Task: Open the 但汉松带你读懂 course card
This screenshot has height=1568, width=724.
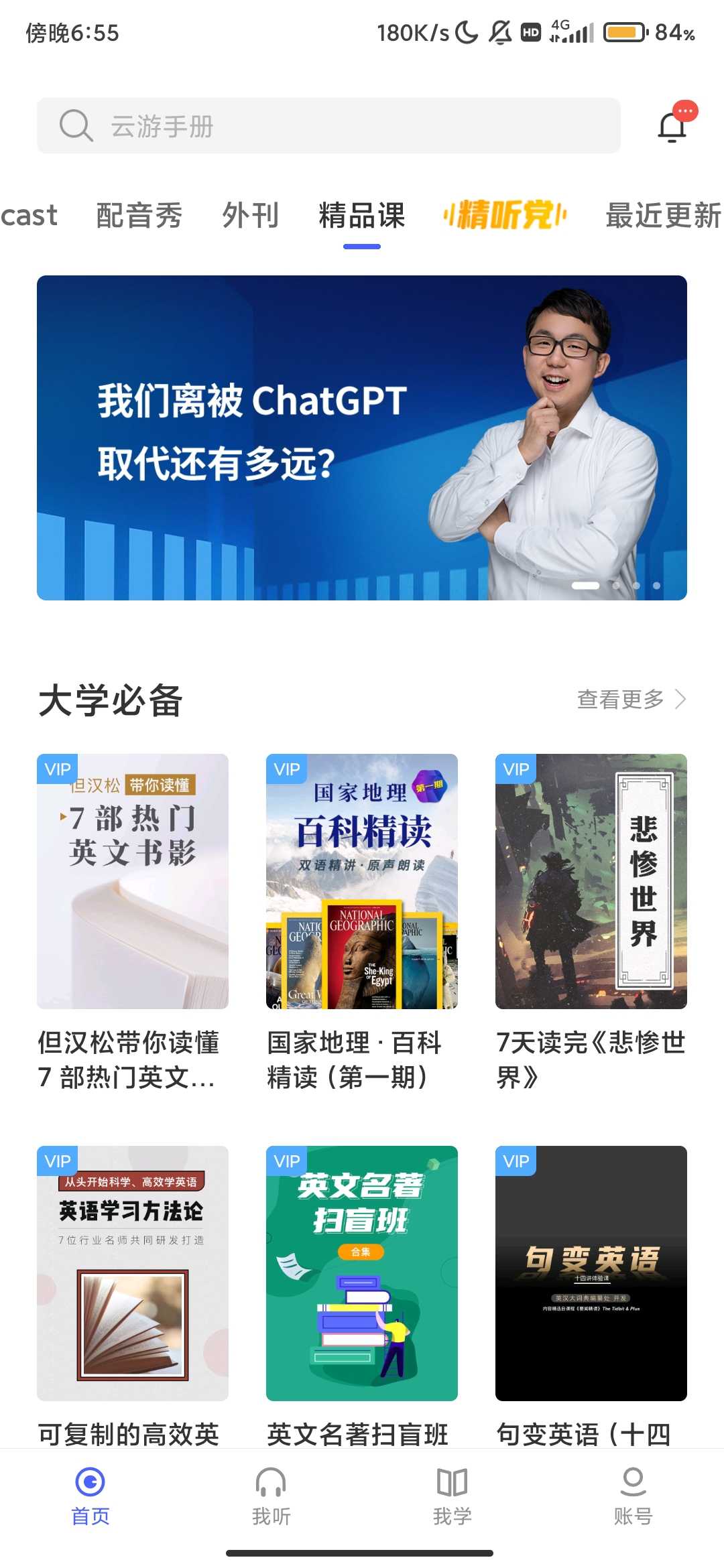Action: [133, 881]
